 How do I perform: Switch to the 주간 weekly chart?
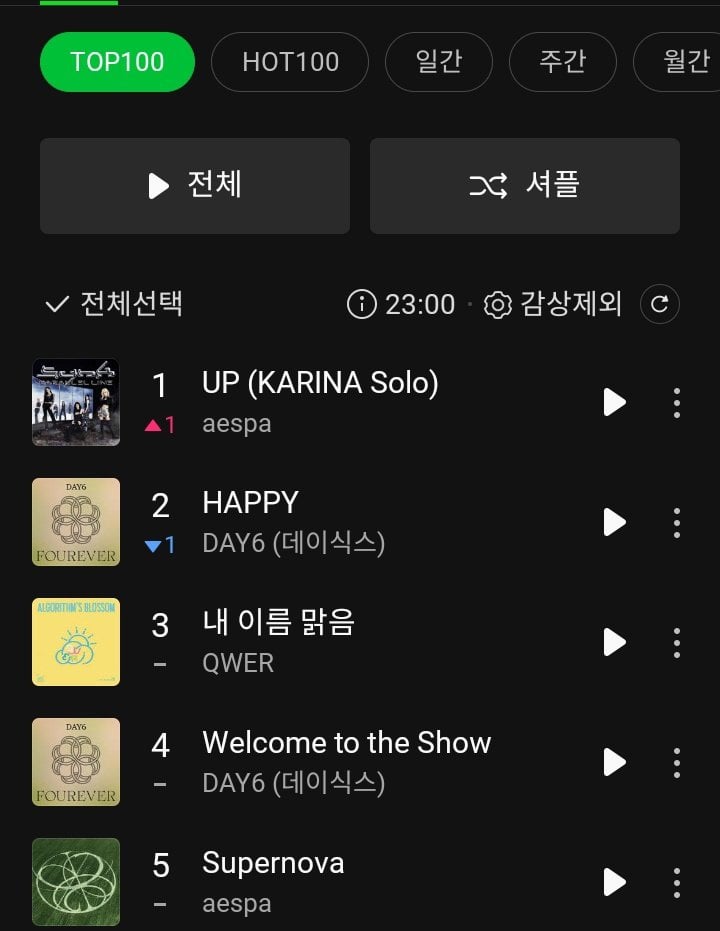click(562, 62)
